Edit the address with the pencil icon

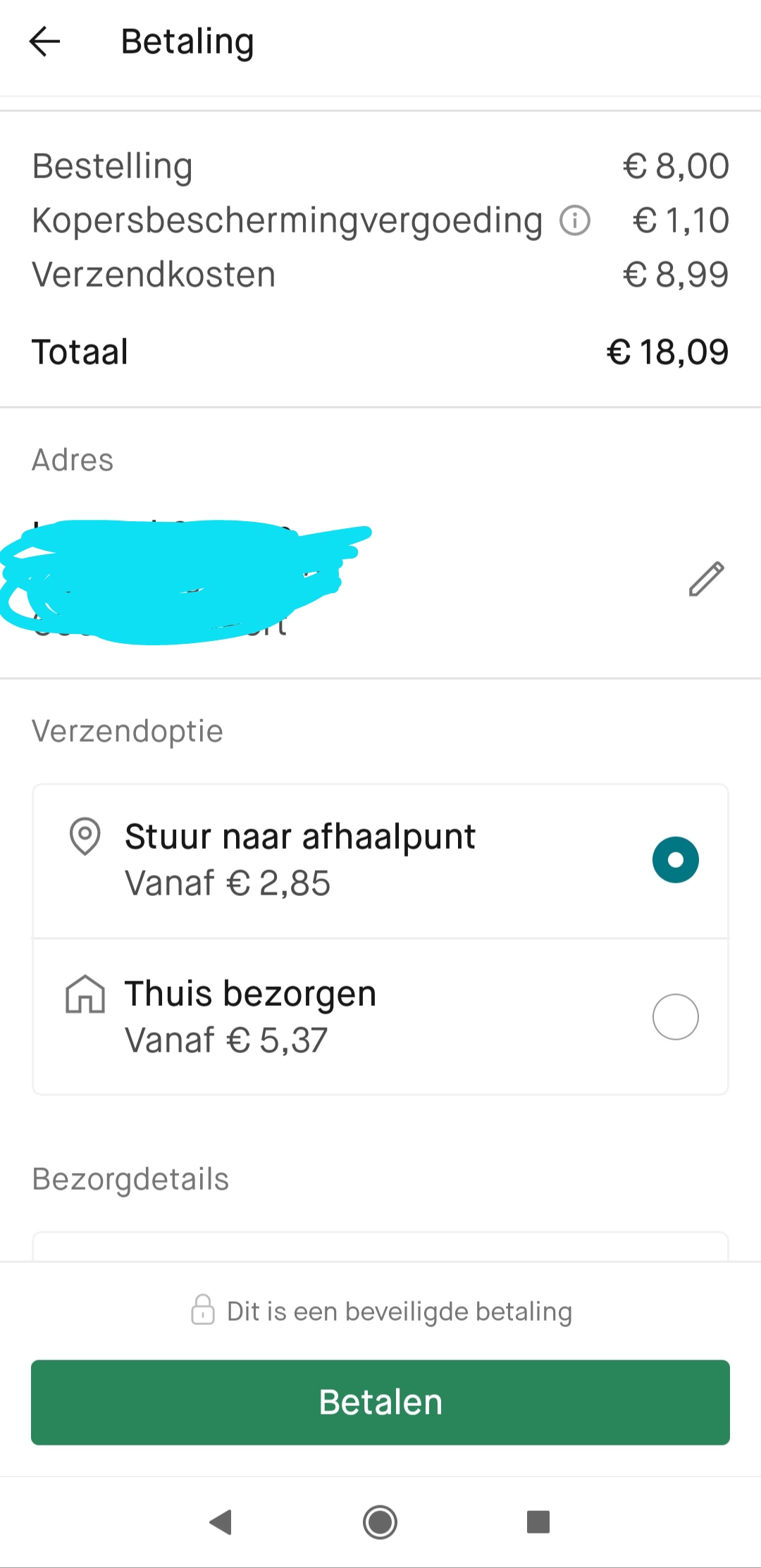(x=706, y=579)
